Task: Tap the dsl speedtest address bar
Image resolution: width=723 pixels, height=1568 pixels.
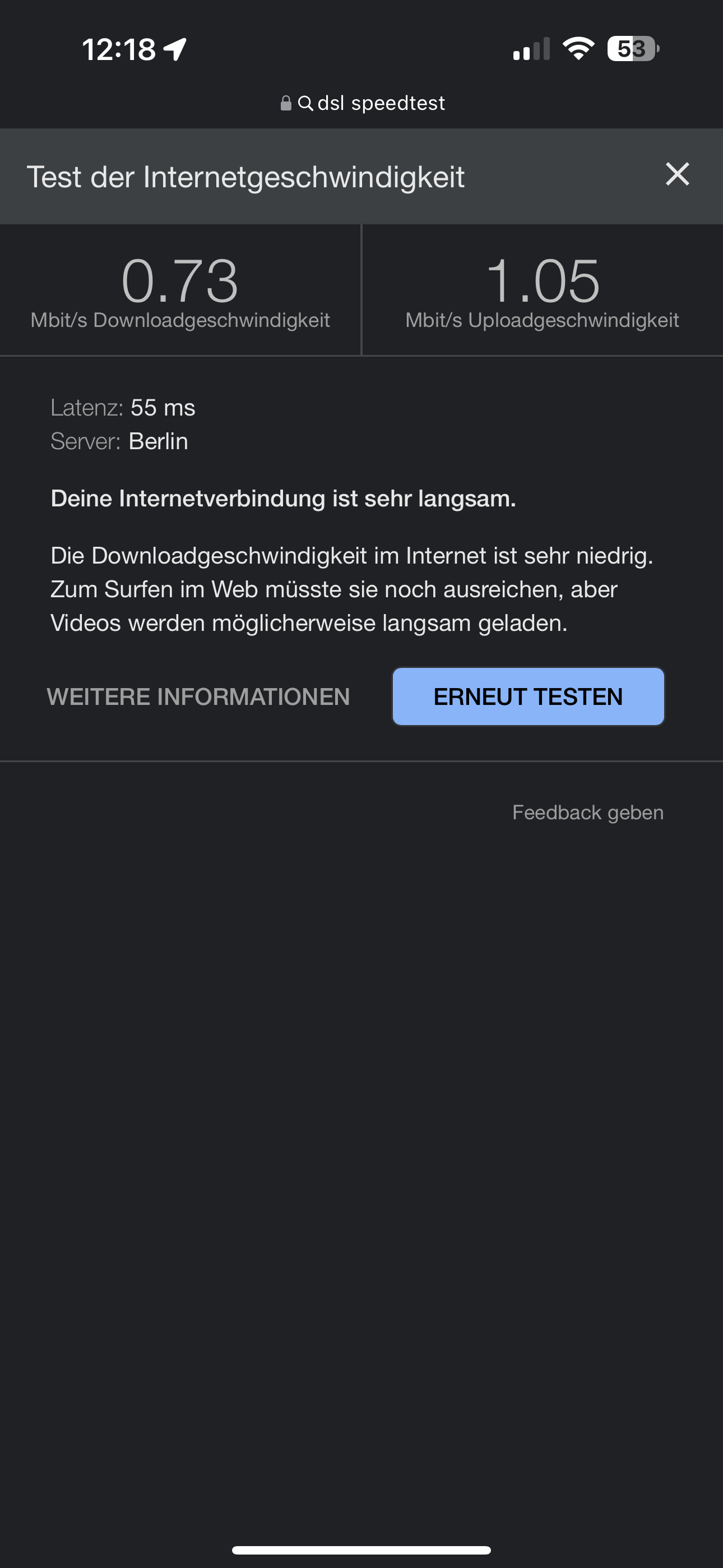Action: click(362, 103)
